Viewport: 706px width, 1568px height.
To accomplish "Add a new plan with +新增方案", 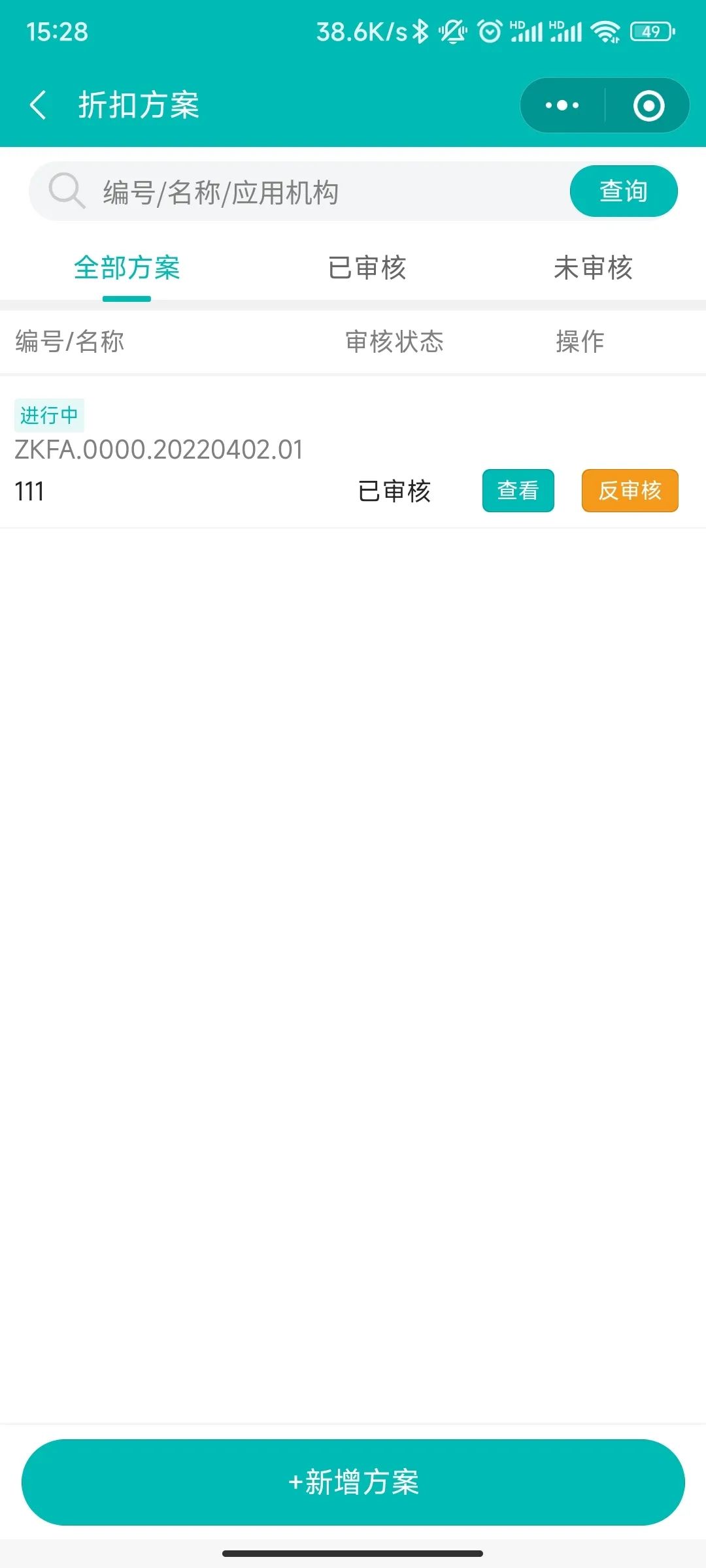I will point(353,1482).
